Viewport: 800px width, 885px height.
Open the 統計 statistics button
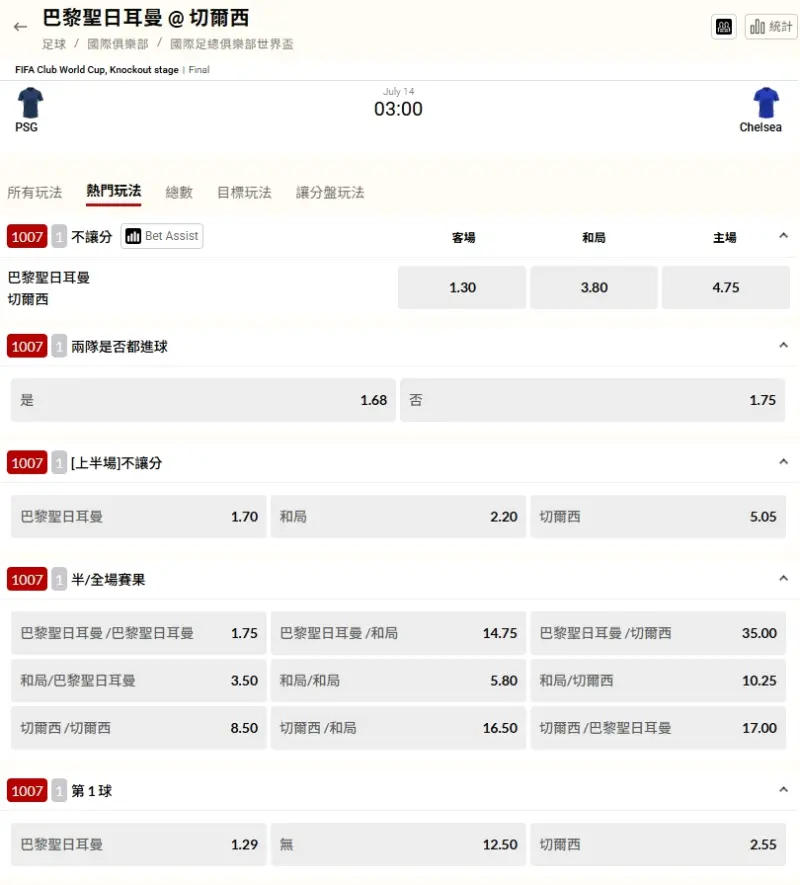pos(770,27)
